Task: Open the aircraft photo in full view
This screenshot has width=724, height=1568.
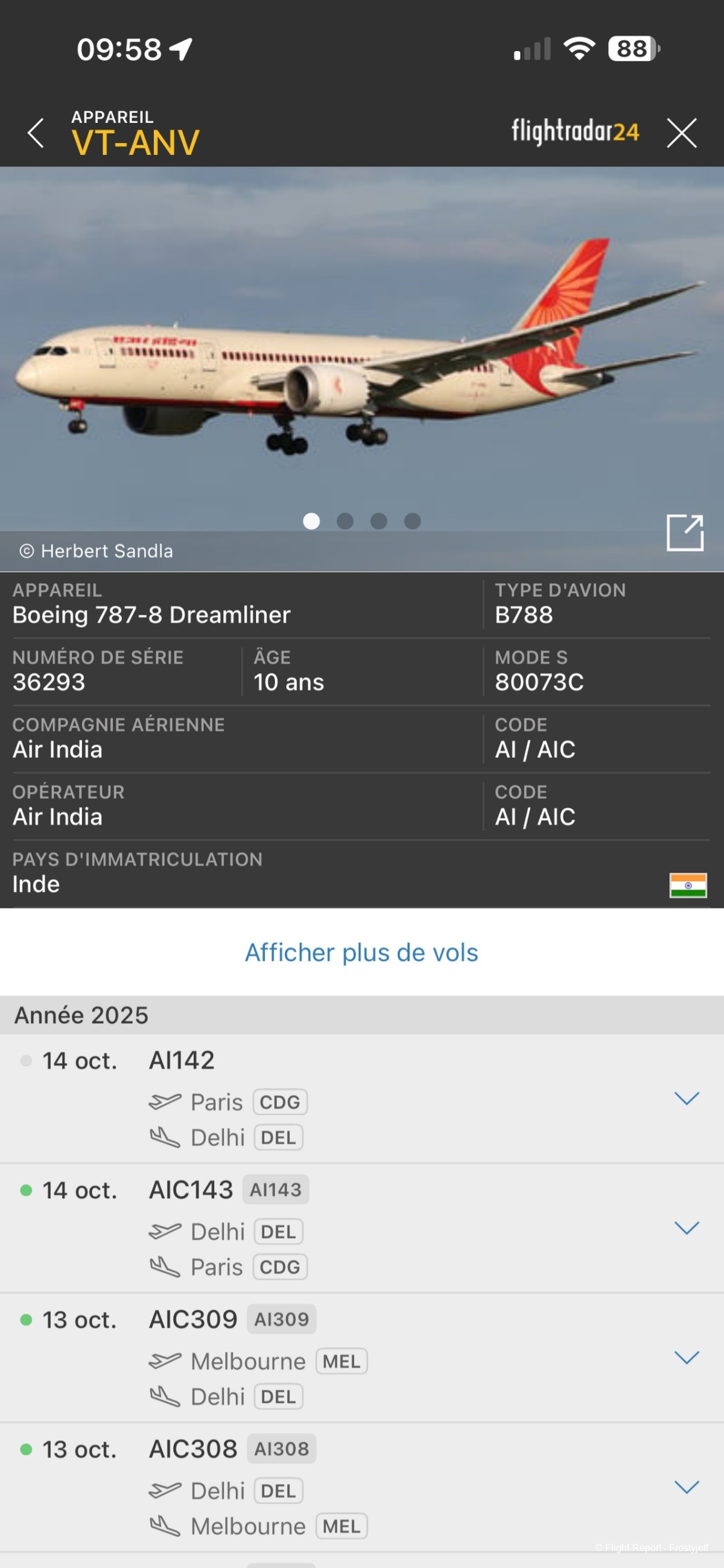Action: 684,533
